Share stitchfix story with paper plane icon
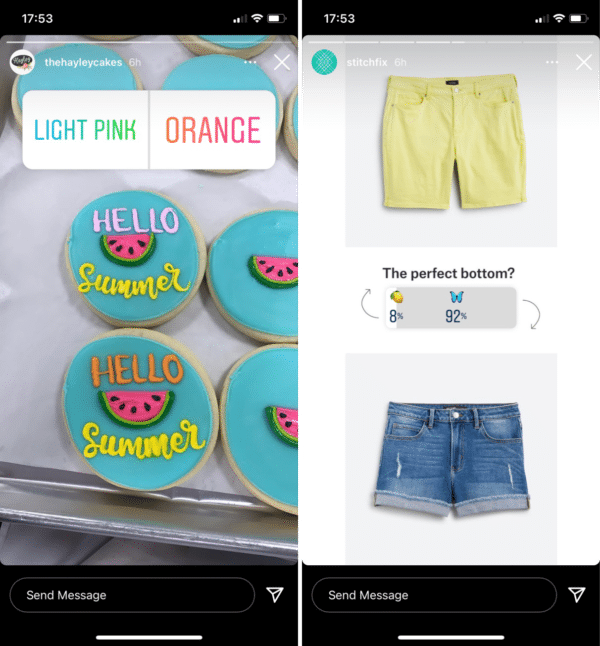The width and height of the screenshot is (600, 646). point(577,595)
